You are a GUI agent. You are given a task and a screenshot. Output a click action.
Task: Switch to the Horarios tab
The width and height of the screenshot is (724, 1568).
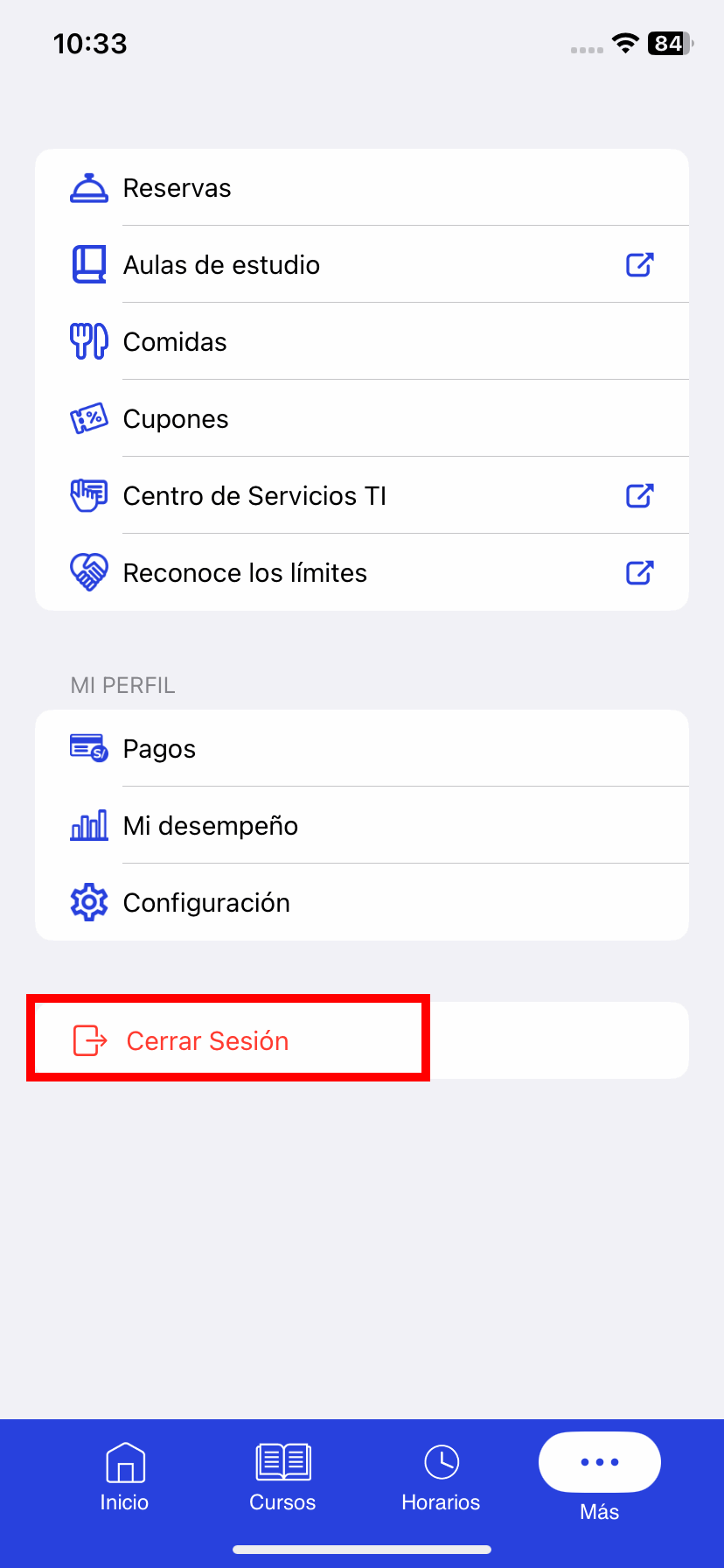441,1477
